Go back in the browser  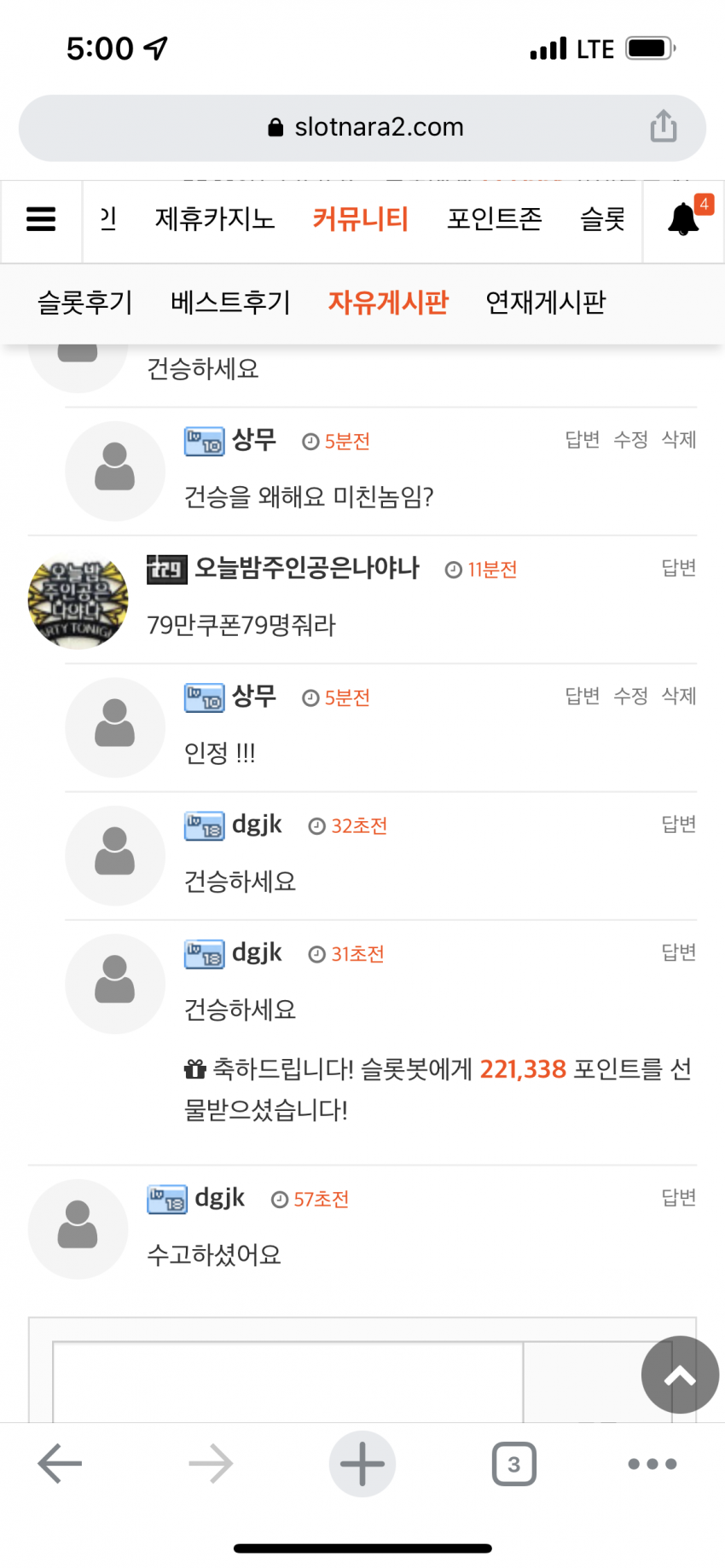coord(60,1464)
